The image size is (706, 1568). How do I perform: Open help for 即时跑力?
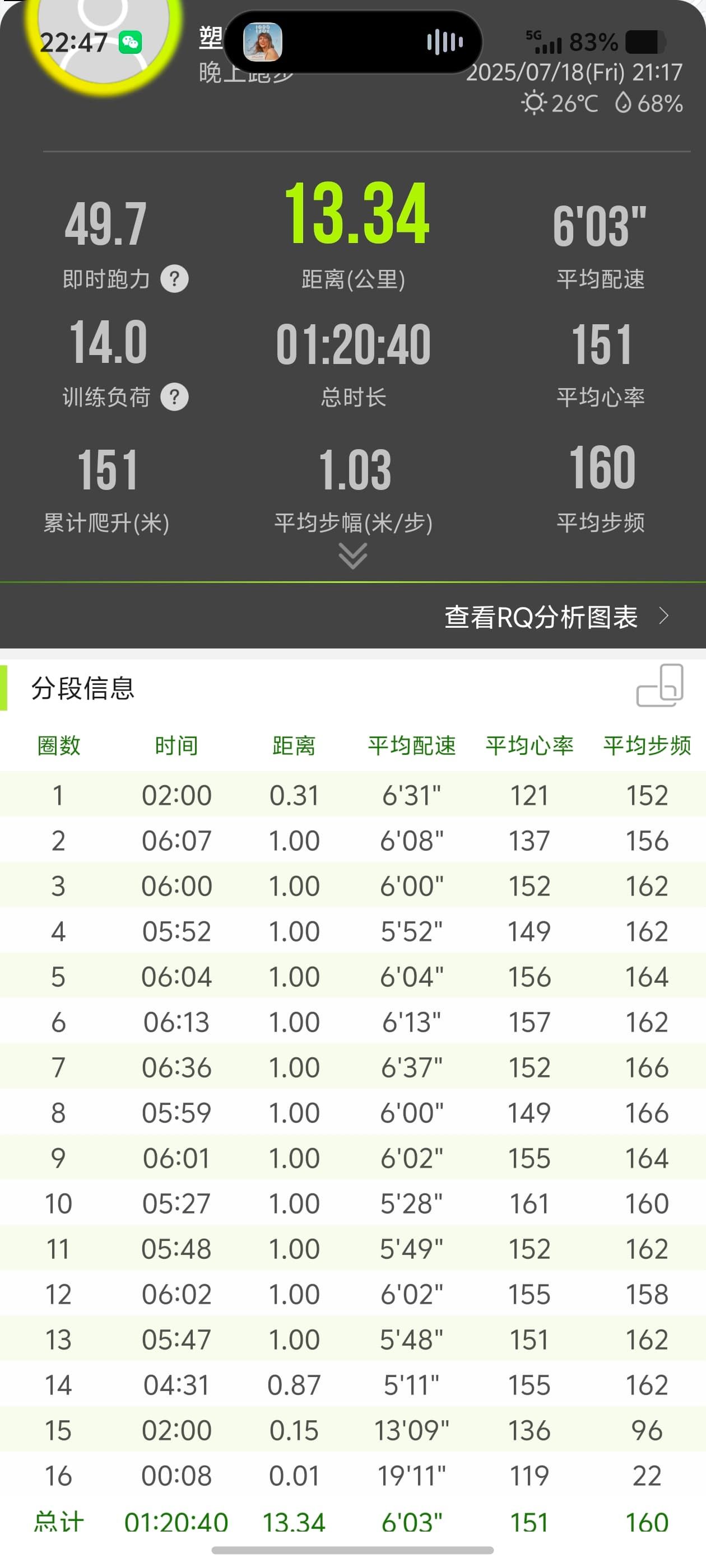point(174,279)
